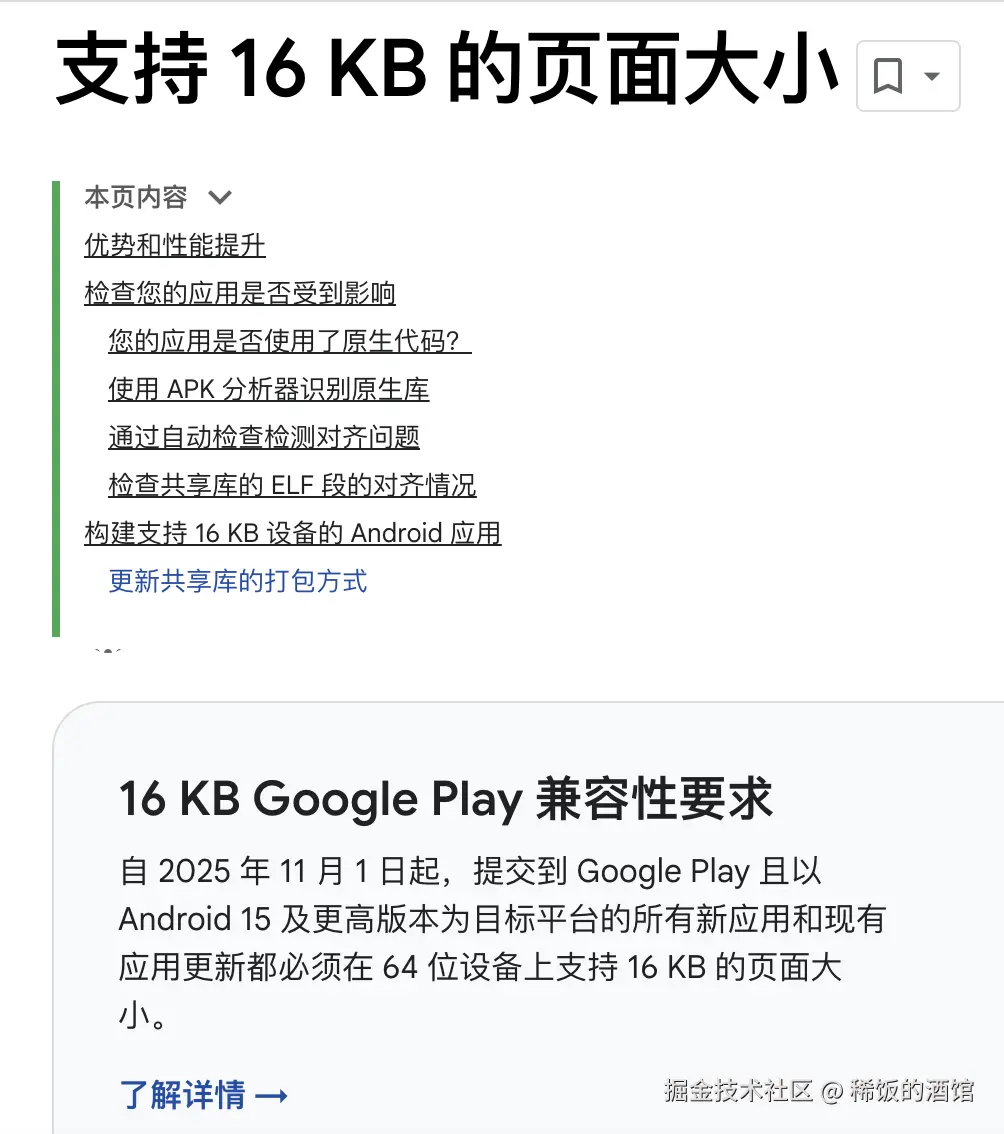Go to 构建支持 16 KB 设备的 Android 应用
The image size is (1004, 1134).
292,533
